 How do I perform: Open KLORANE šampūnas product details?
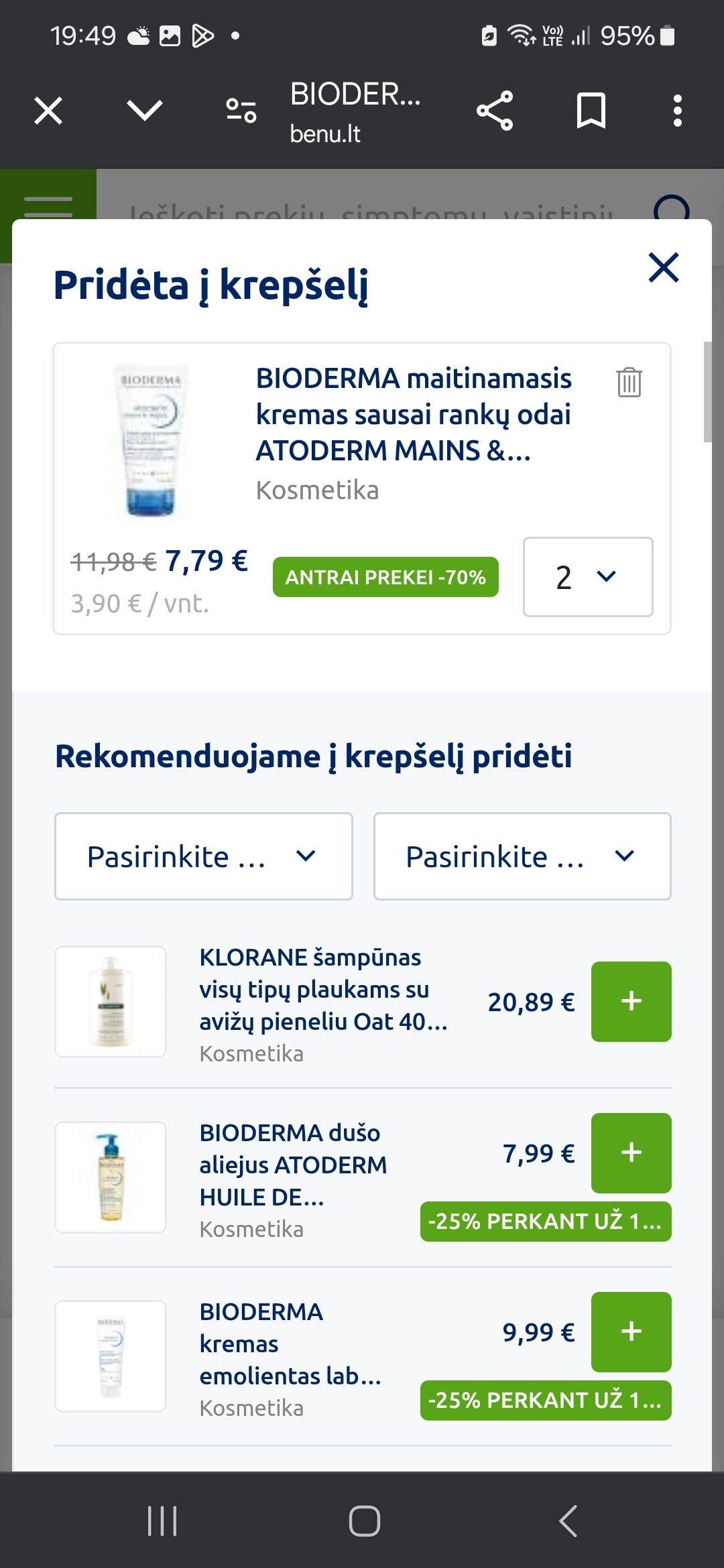click(323, 990)
